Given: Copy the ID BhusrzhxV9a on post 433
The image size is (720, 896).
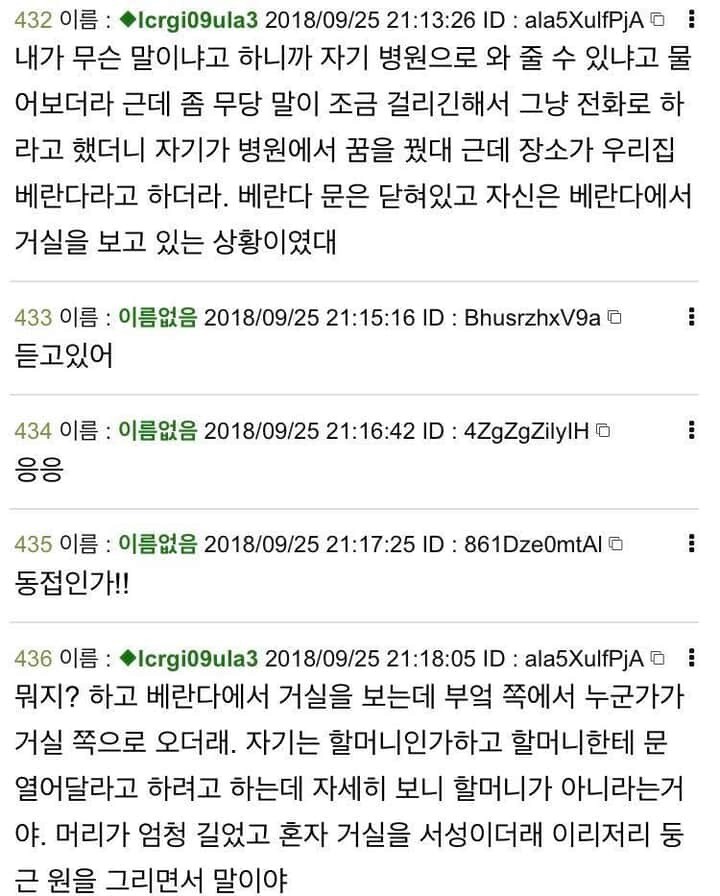Looking at the screenshot, I should pos(615,318).
